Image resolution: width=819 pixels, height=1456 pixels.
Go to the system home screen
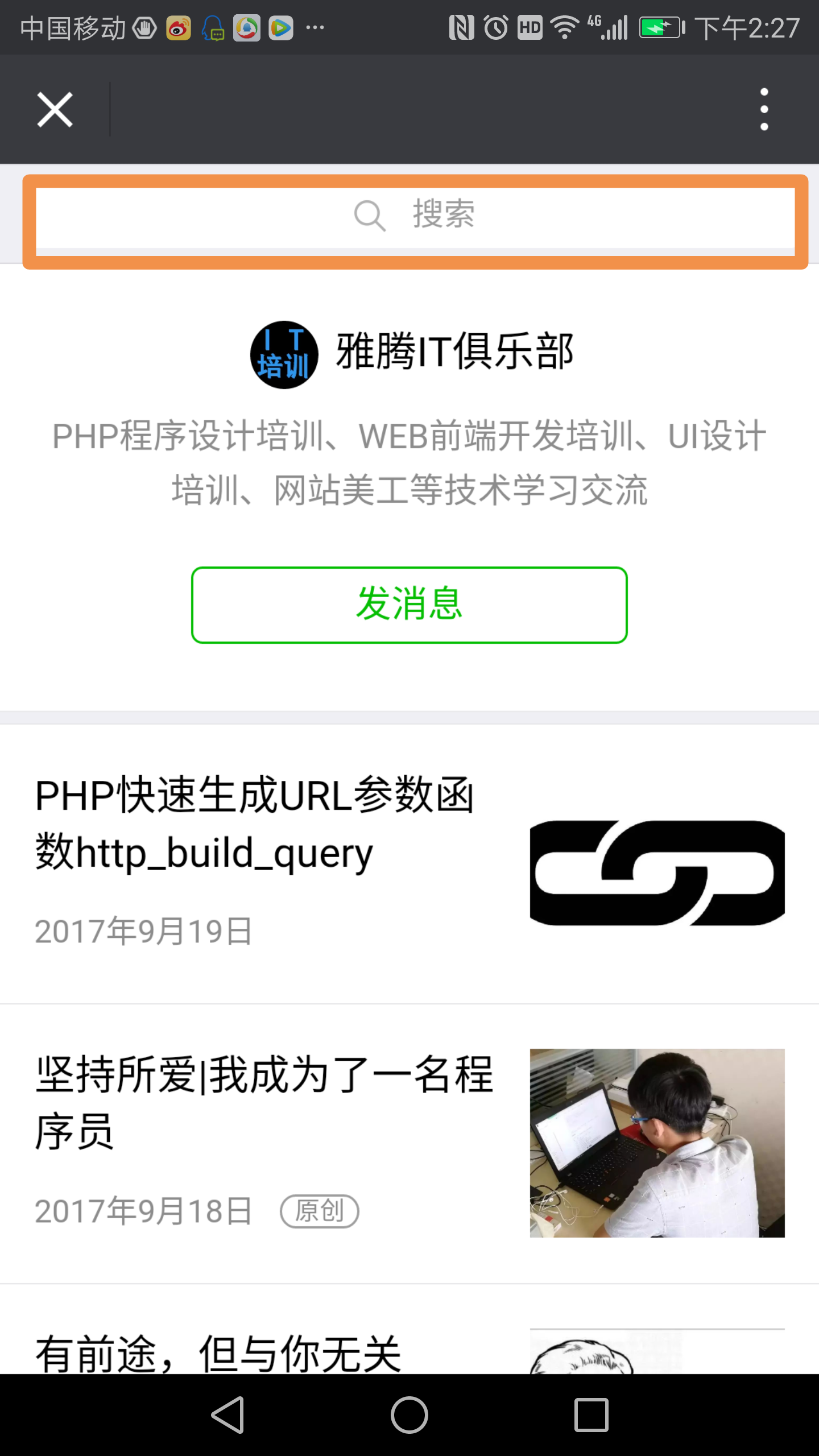pos(409,1414)
